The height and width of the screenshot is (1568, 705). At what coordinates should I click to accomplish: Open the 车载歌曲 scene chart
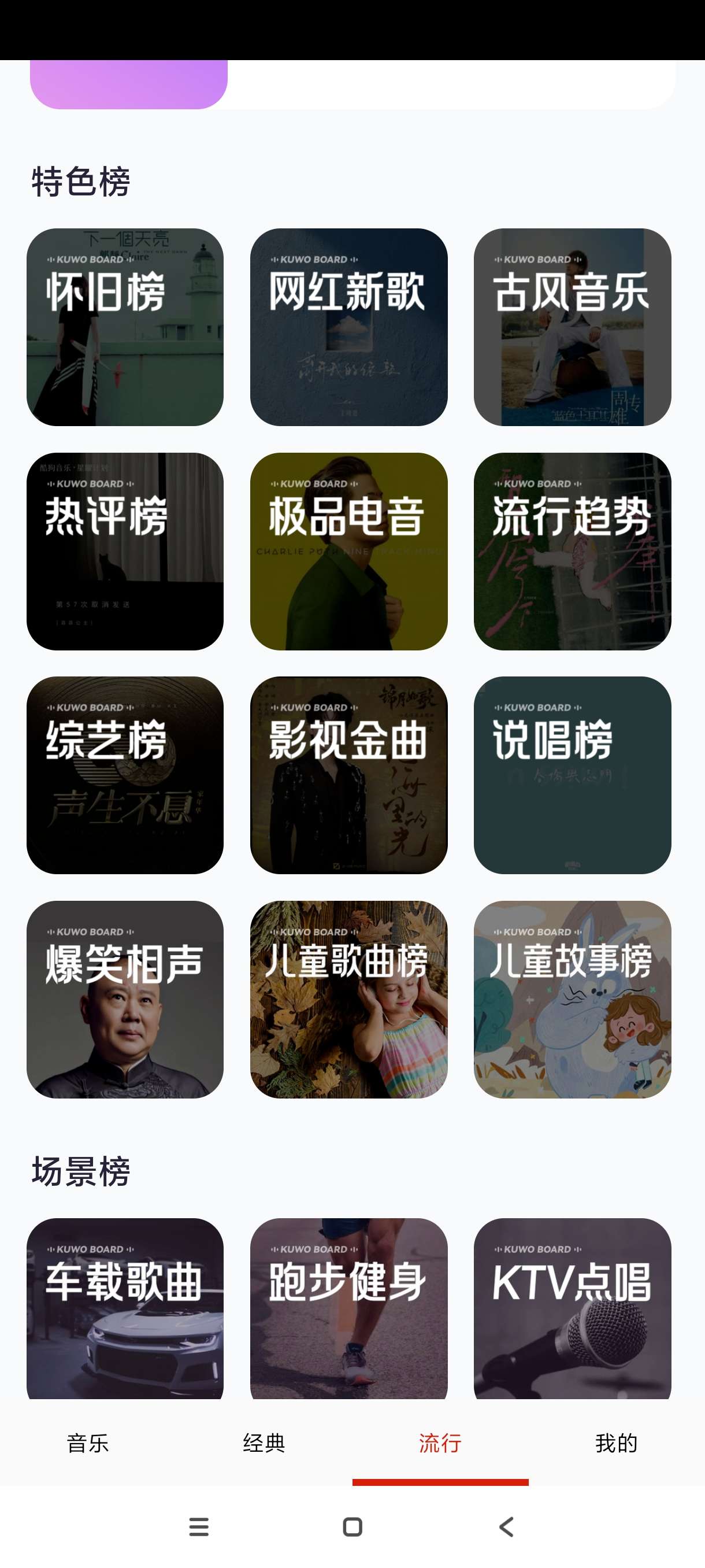pos(125,1309)
